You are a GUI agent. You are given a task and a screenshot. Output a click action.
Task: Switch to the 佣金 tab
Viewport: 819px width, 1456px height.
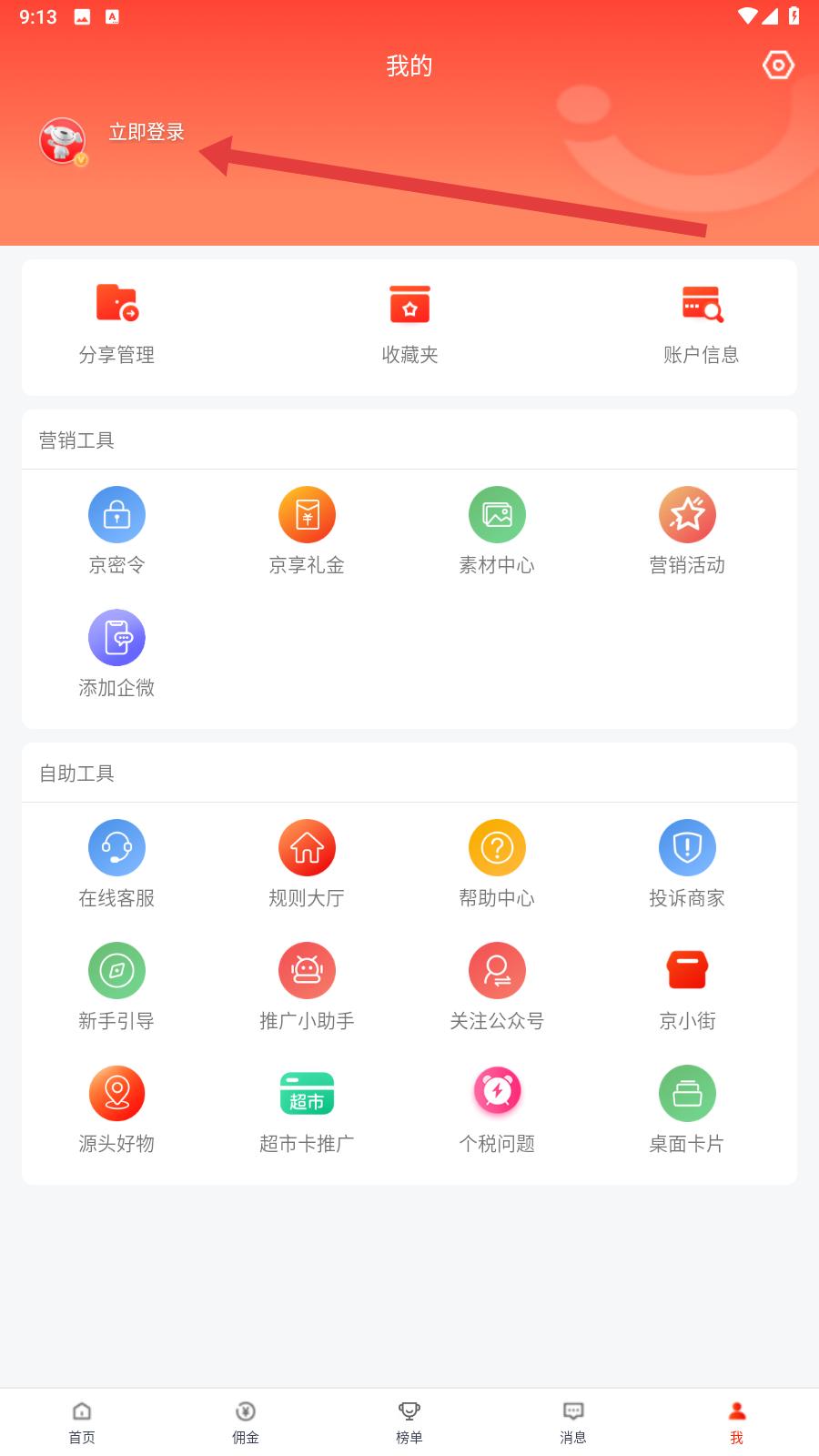[246, 1421]
